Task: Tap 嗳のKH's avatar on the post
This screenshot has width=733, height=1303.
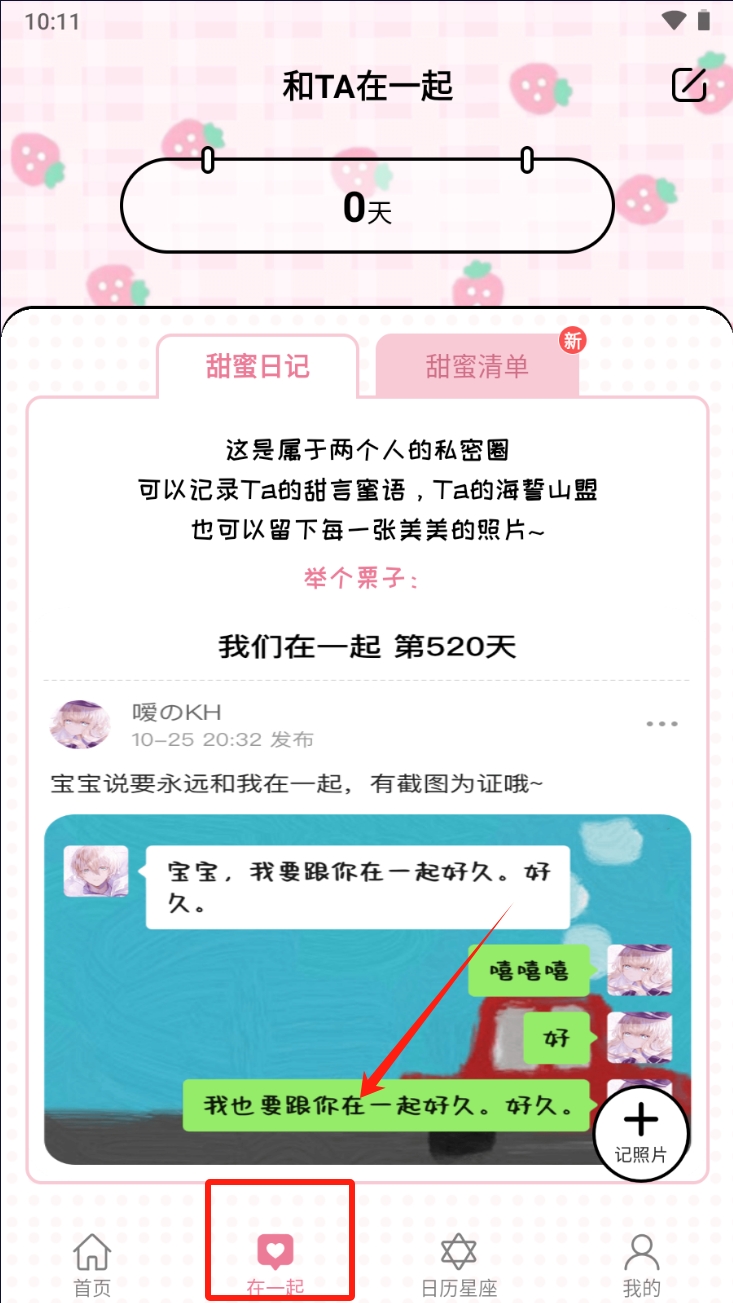Action: coord(80,724)
